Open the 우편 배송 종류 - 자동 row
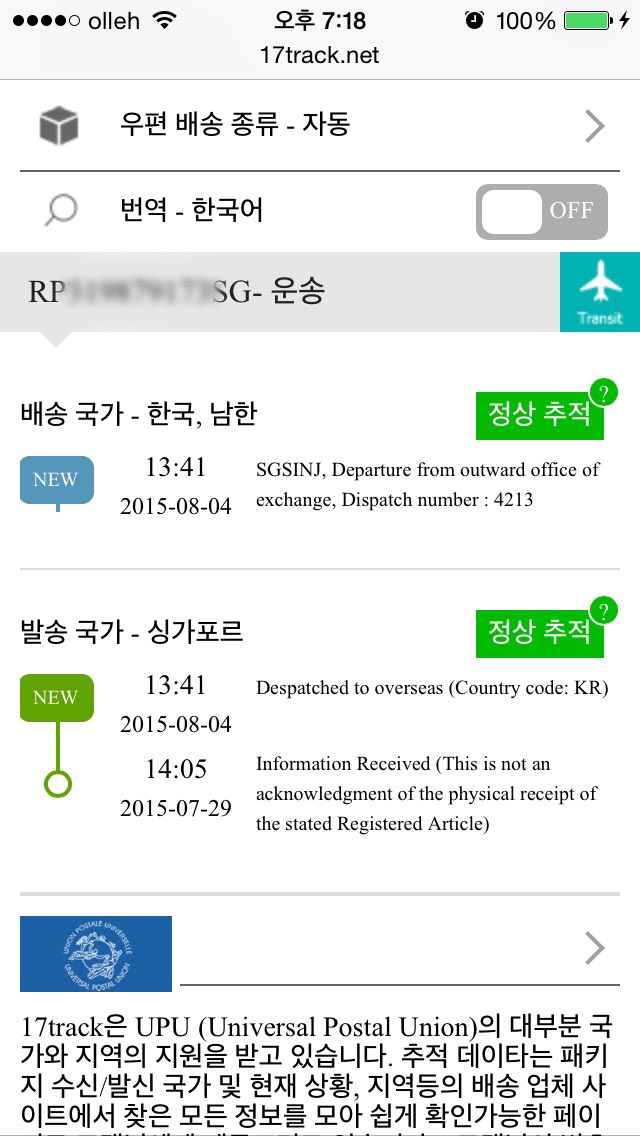The image size is (640, 1136). click(320, 126)
